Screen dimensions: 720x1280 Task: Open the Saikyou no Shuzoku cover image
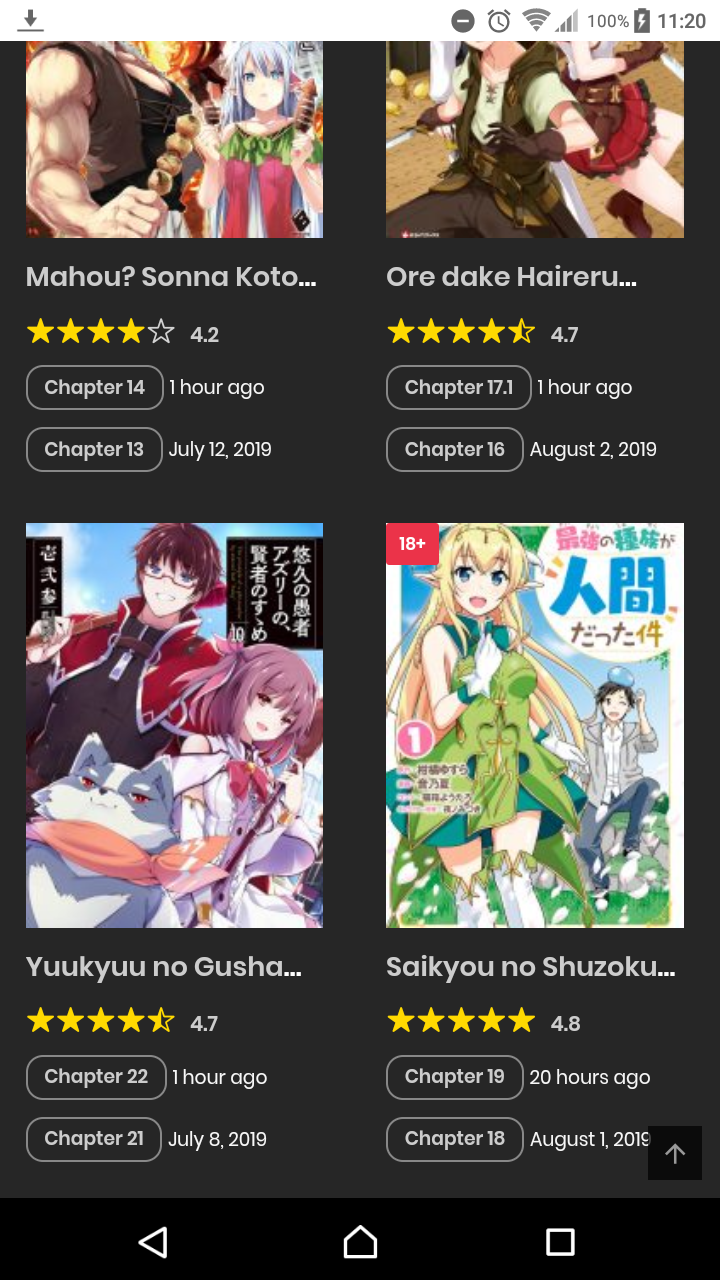tap(535, 725)
